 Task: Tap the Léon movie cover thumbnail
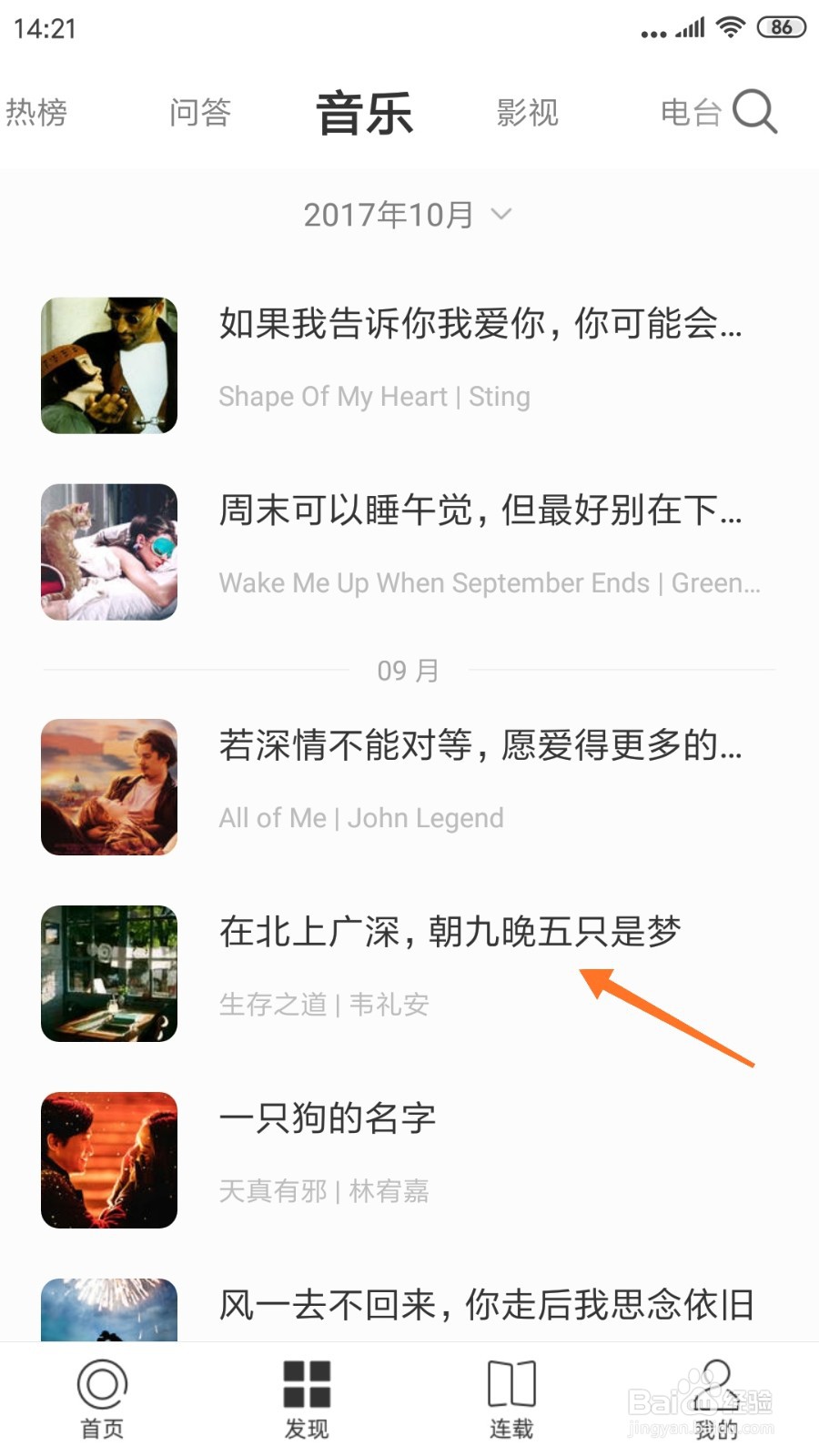108,364
